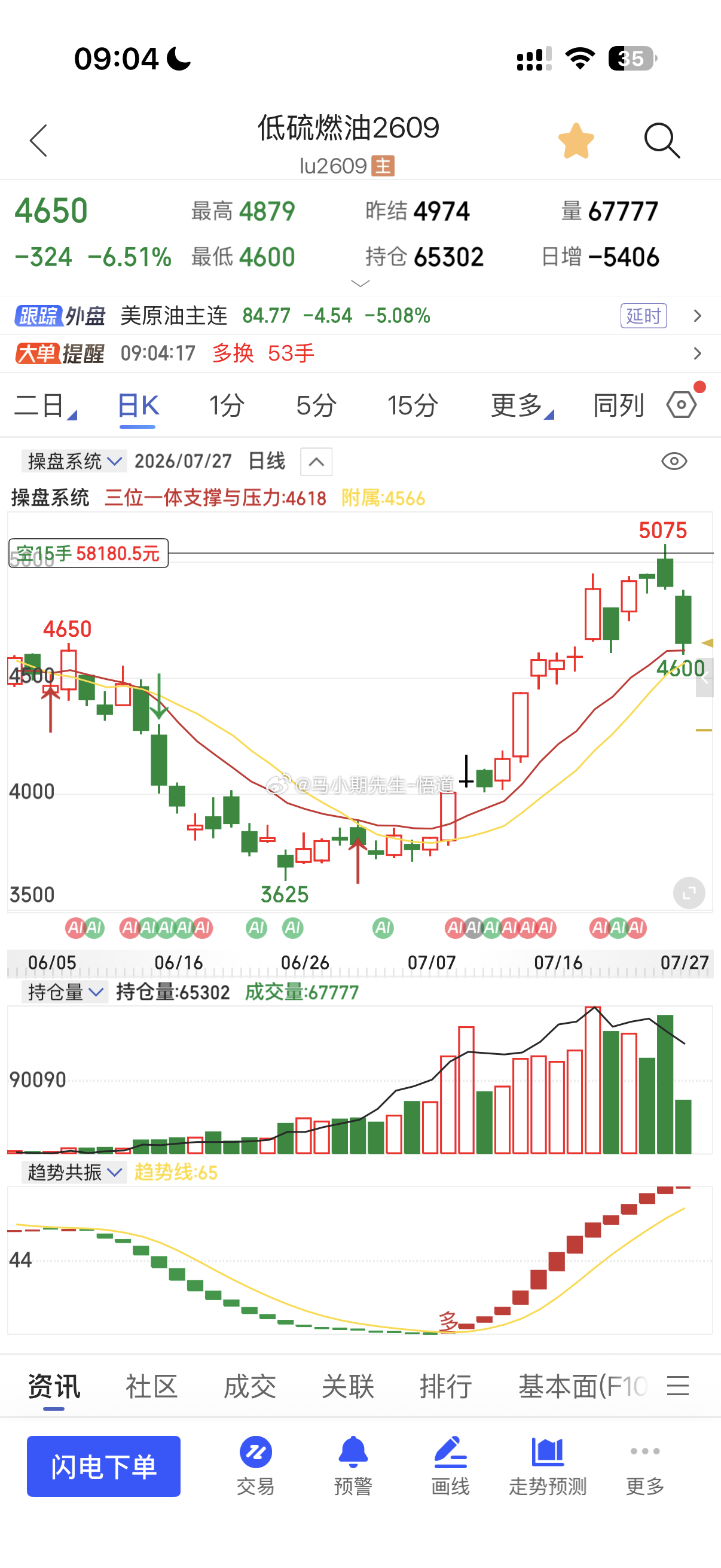Open the search magnifier icon

661,141
